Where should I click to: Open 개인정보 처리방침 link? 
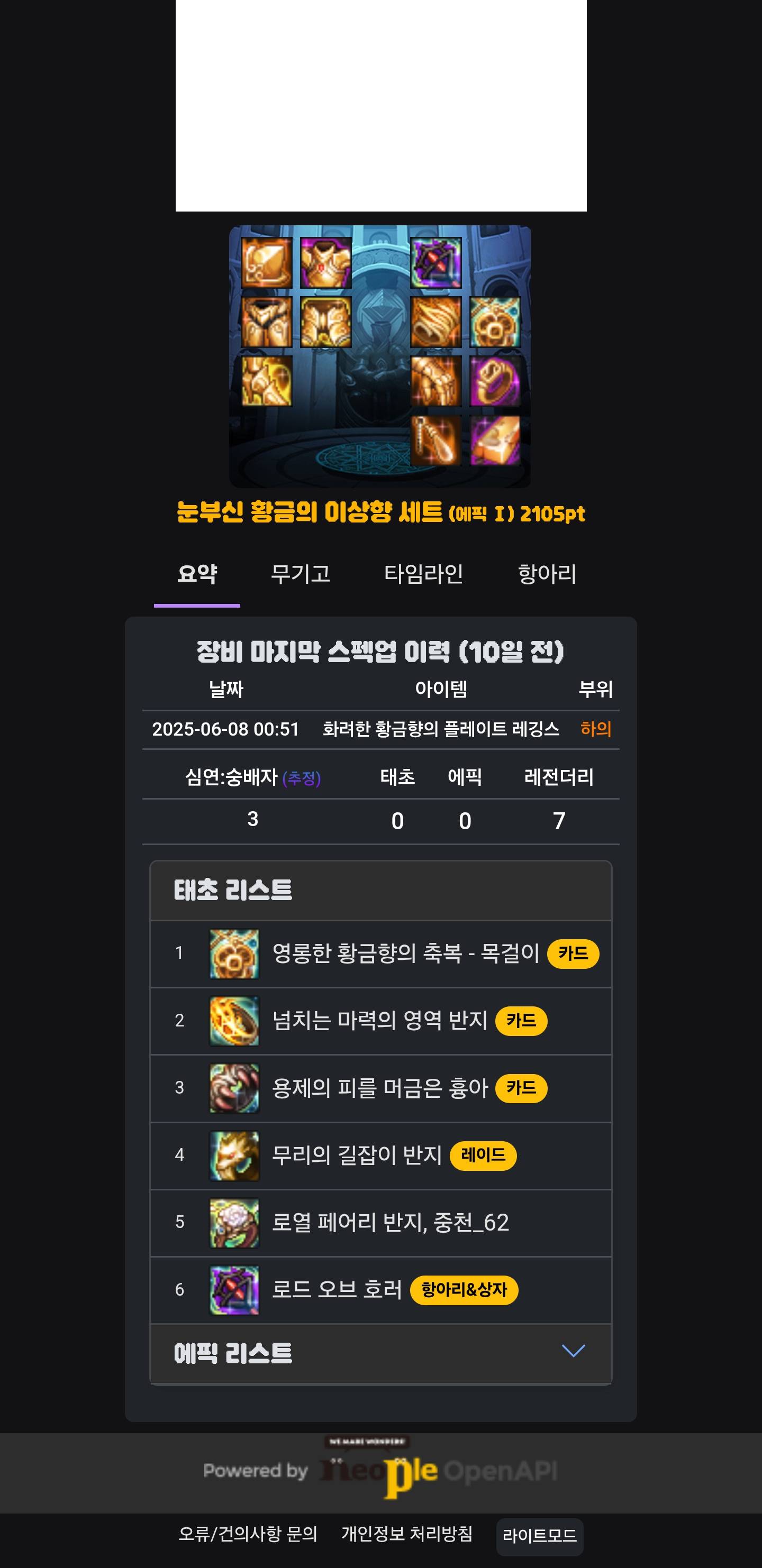[x=407, y=1535]
